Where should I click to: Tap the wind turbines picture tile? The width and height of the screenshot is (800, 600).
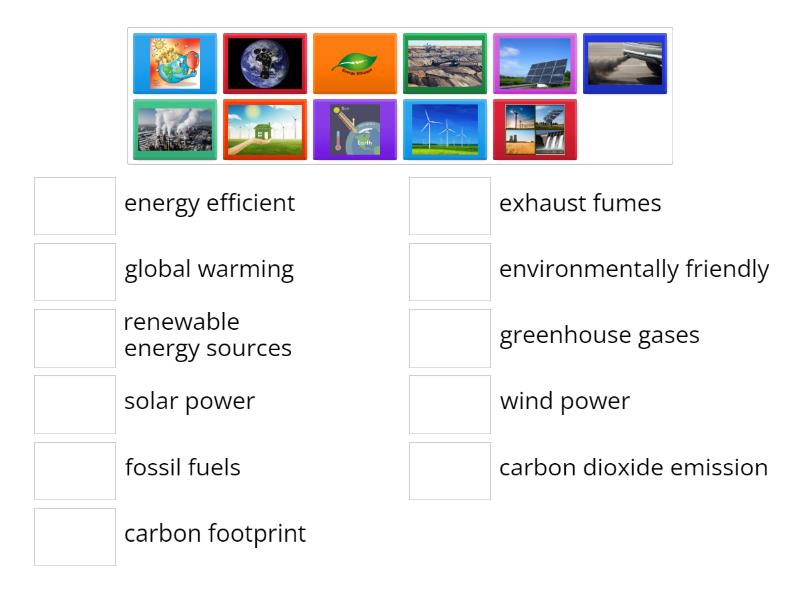tap(445, 130)
